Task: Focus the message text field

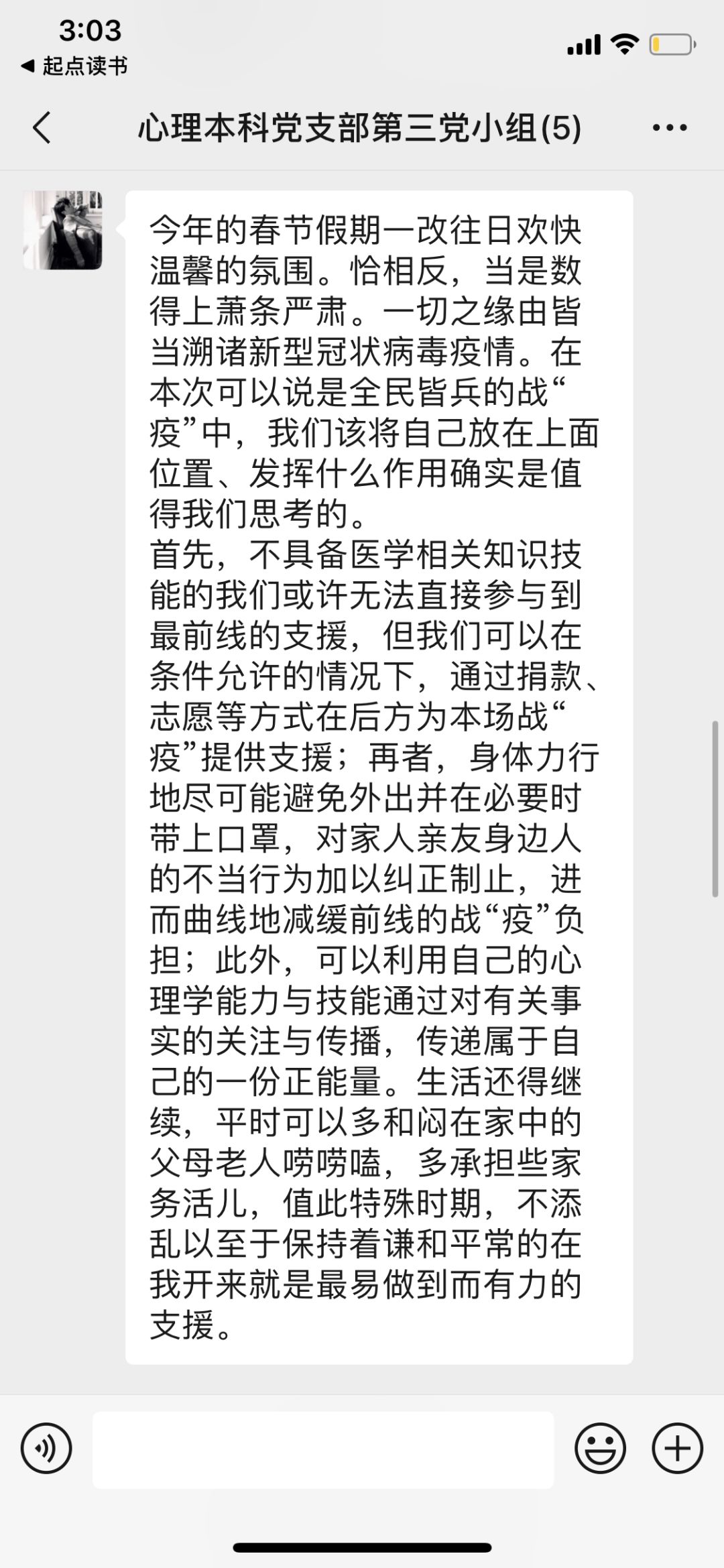Action: point(323,1449)
